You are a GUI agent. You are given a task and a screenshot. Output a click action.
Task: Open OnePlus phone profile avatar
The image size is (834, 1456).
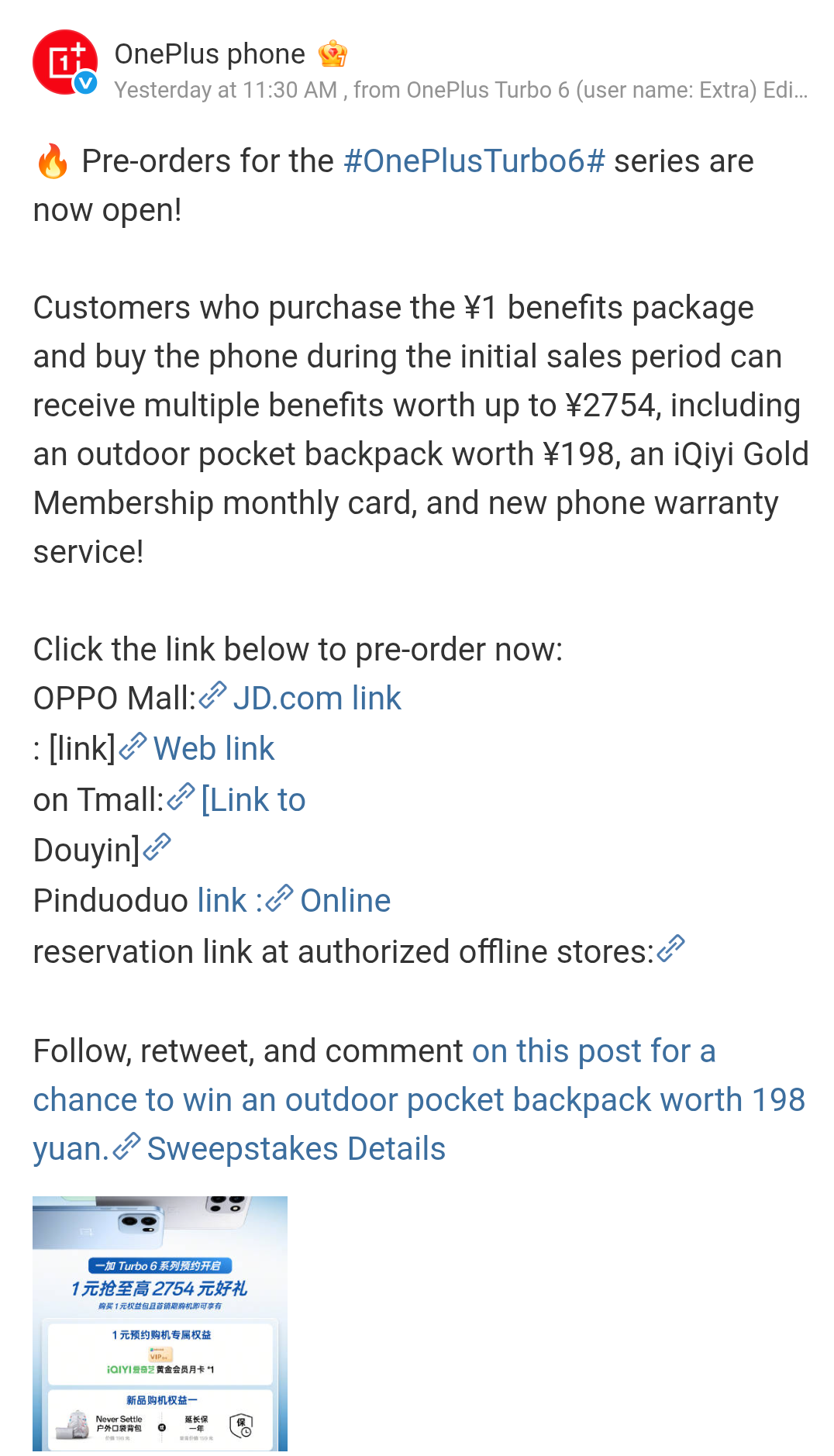click(65, 63)
